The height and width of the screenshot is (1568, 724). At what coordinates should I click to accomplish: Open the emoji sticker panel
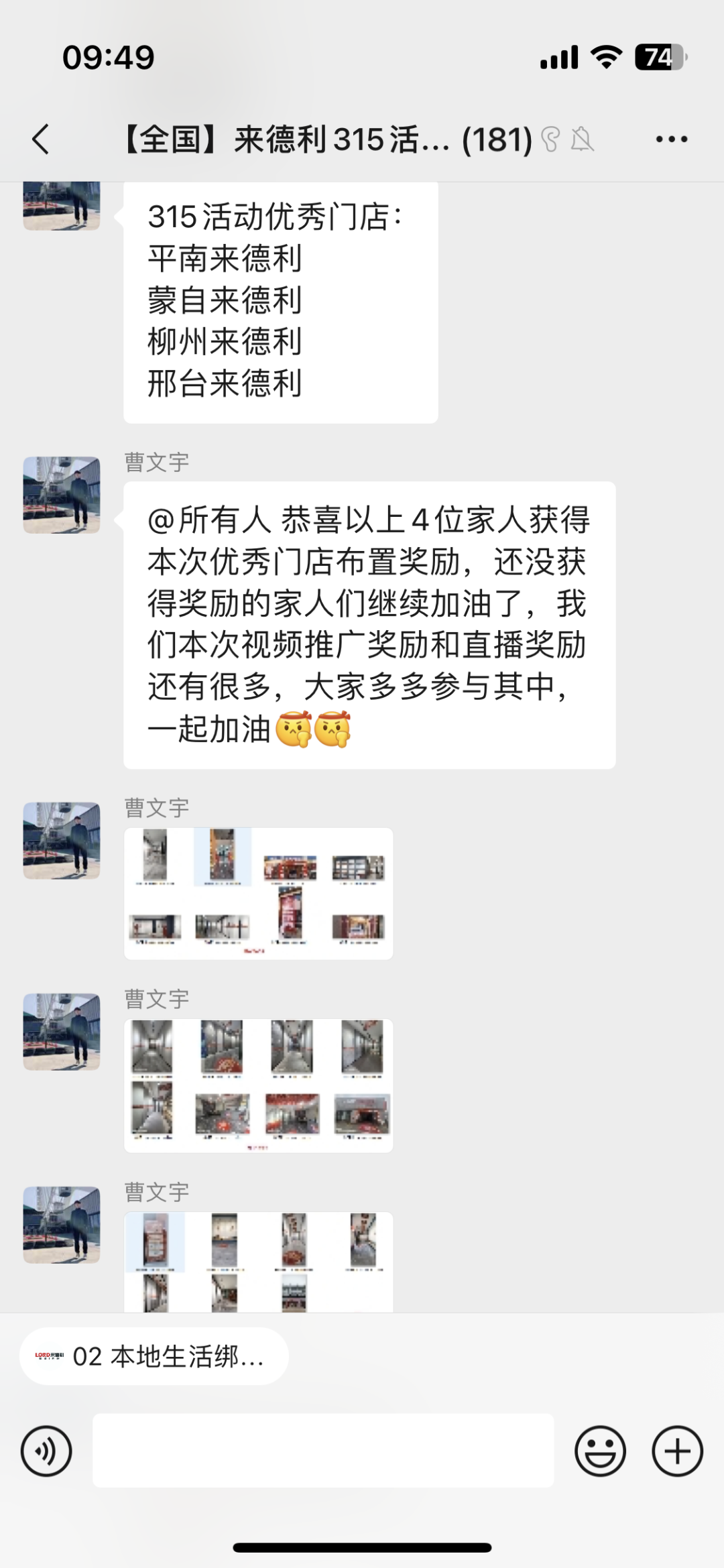[x=600, y=1451]
